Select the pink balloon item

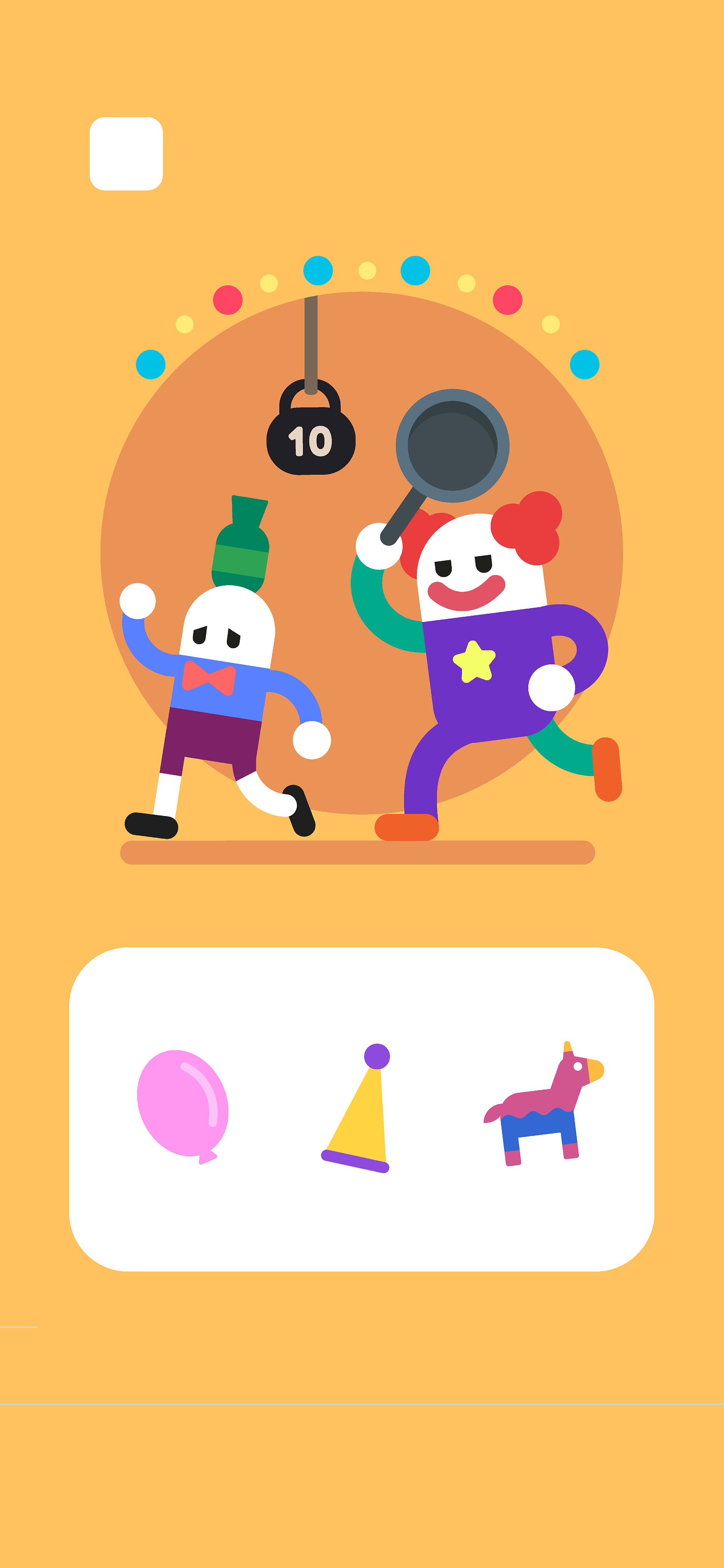point(182,1107)
